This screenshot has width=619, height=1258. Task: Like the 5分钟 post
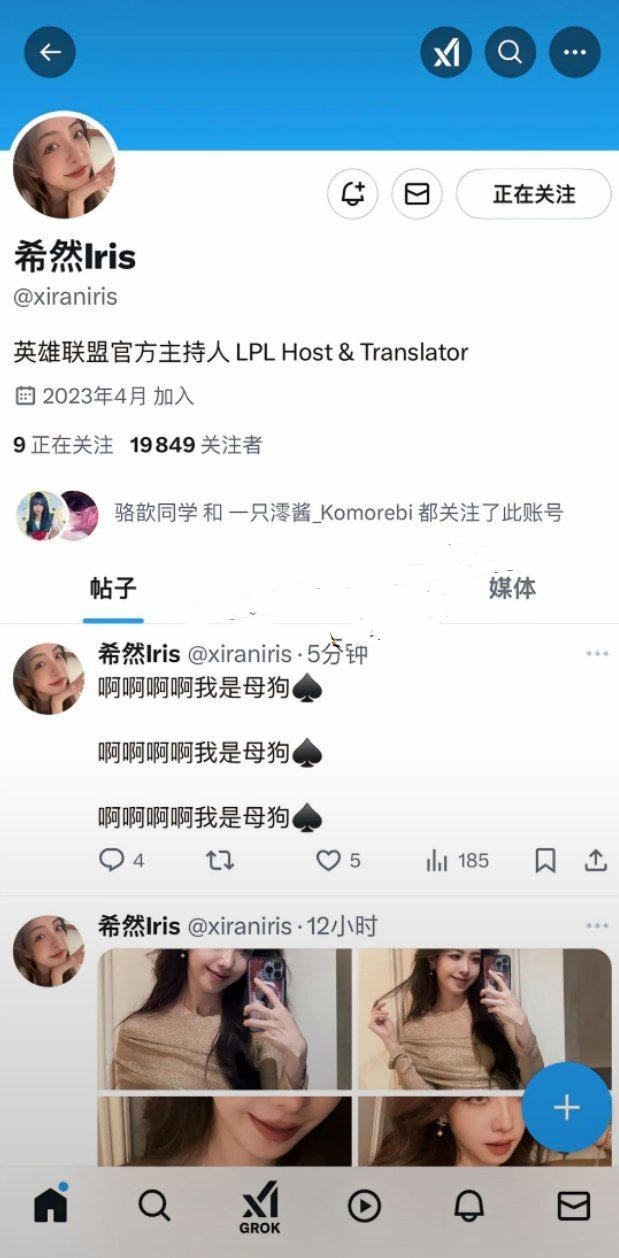point(328,860)
